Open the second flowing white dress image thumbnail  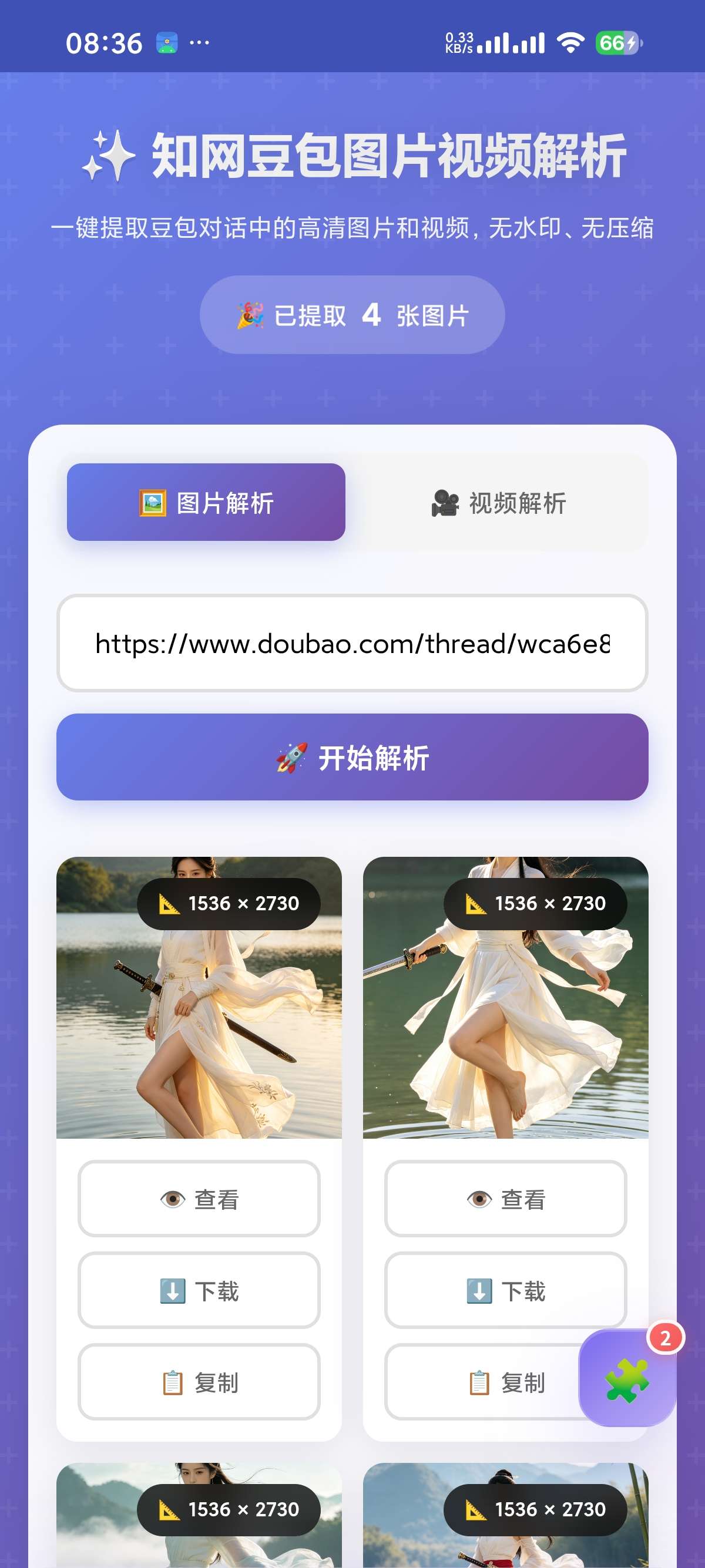pyautogui.click(x=505, y=1035)
